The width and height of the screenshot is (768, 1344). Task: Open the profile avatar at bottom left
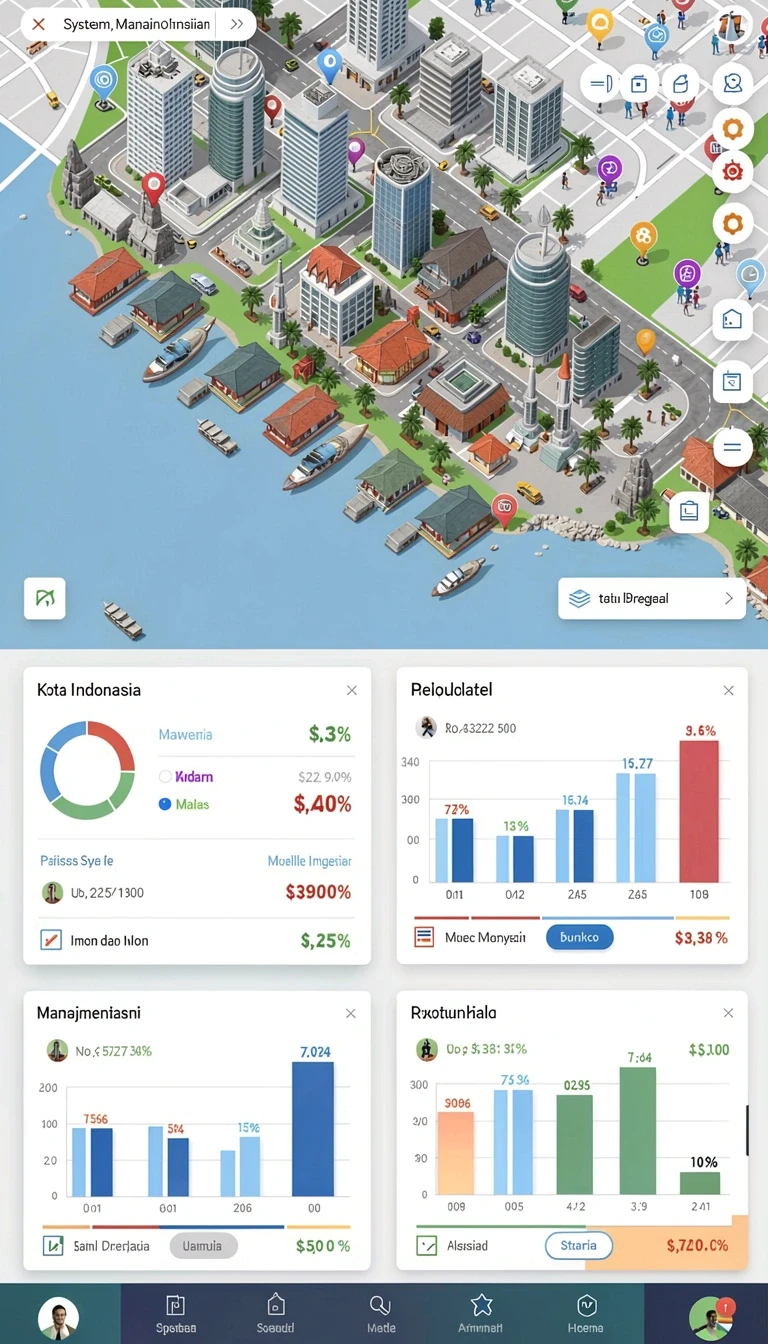(x=58, y=1319)
